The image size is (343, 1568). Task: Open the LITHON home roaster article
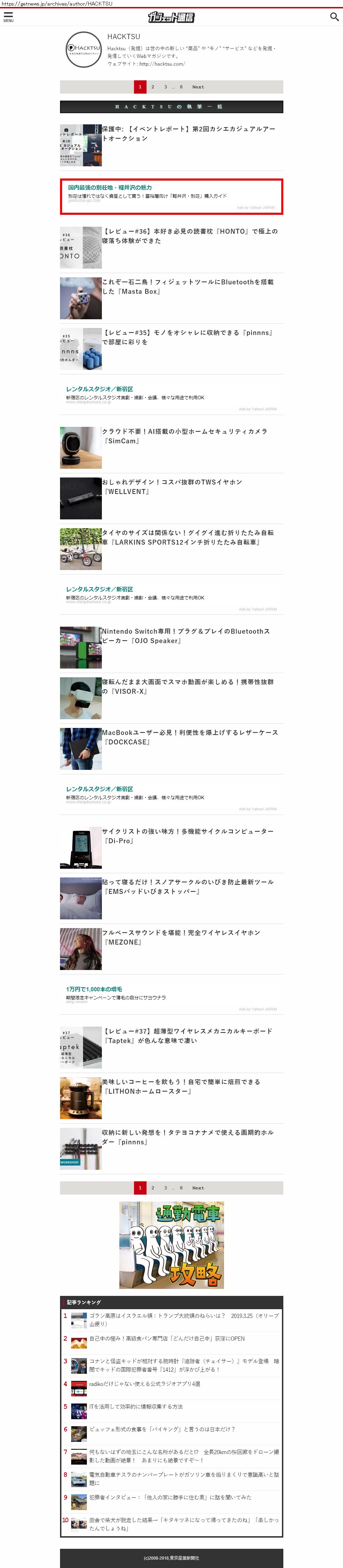(181, 1086)
